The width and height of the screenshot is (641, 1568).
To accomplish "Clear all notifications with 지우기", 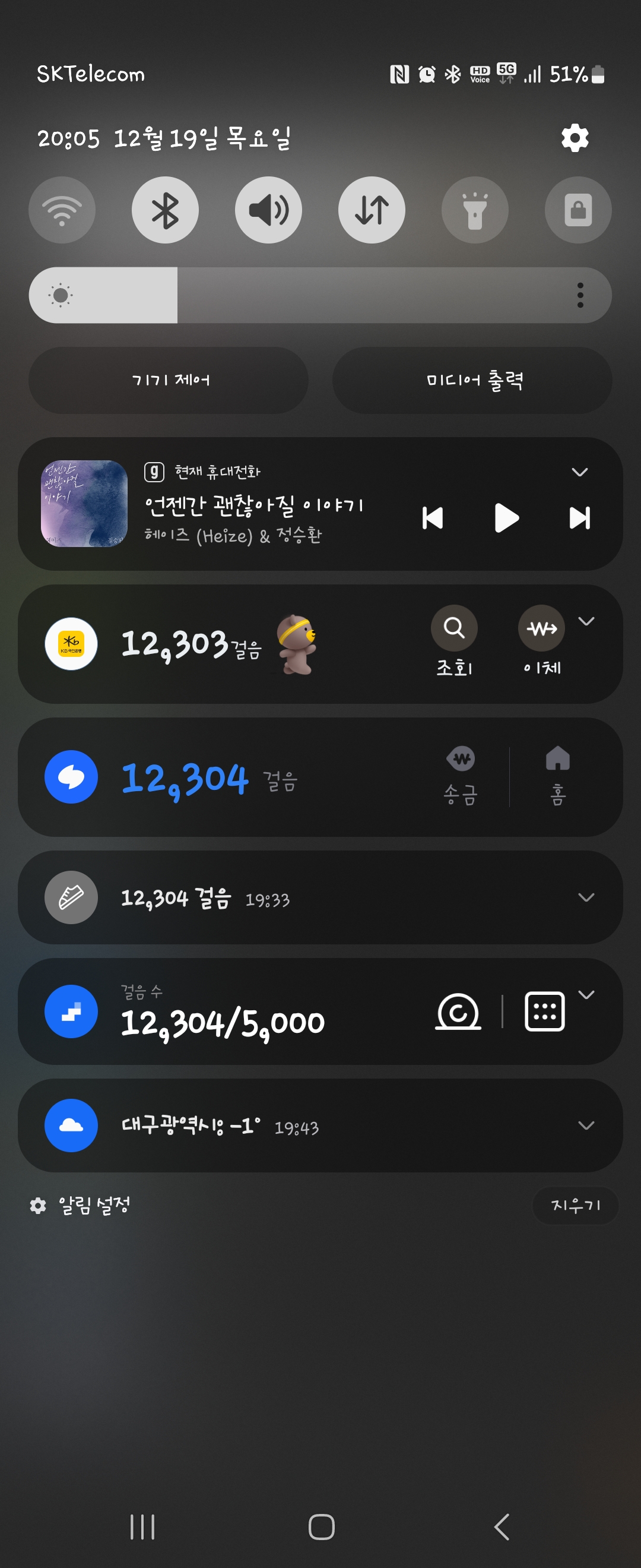I will click(575, 1205).
